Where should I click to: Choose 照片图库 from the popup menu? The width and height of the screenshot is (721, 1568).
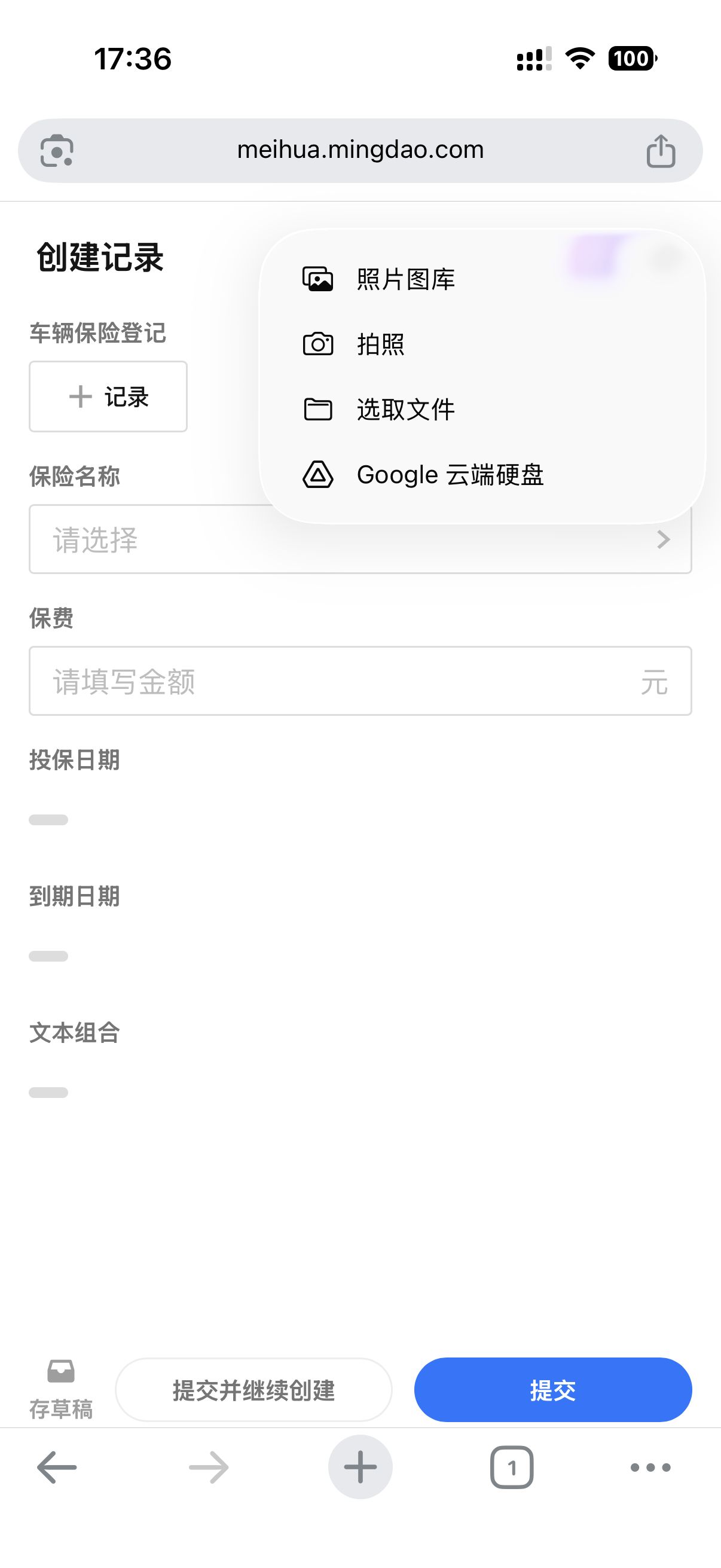(x=405, y=279)
